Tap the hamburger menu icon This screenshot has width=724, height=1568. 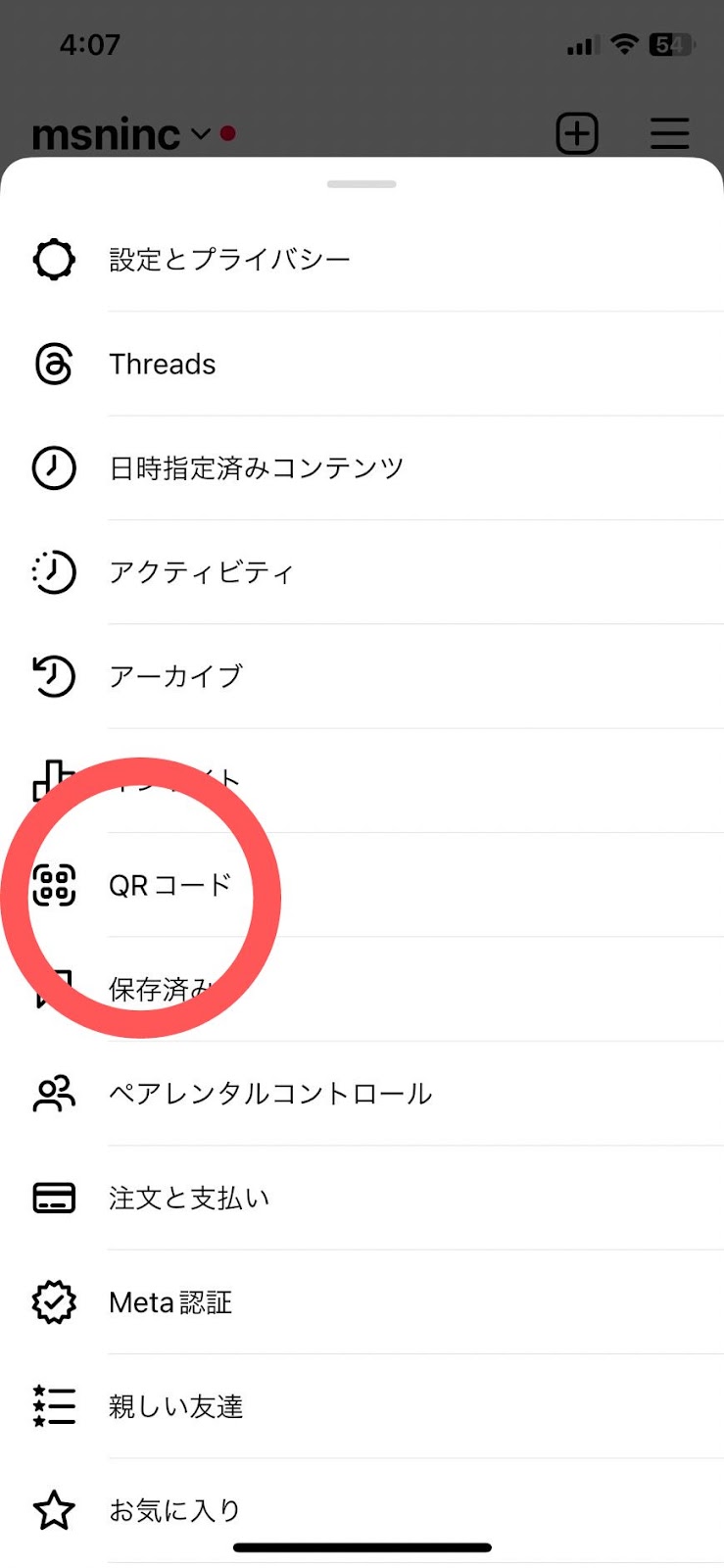point(670,133)
